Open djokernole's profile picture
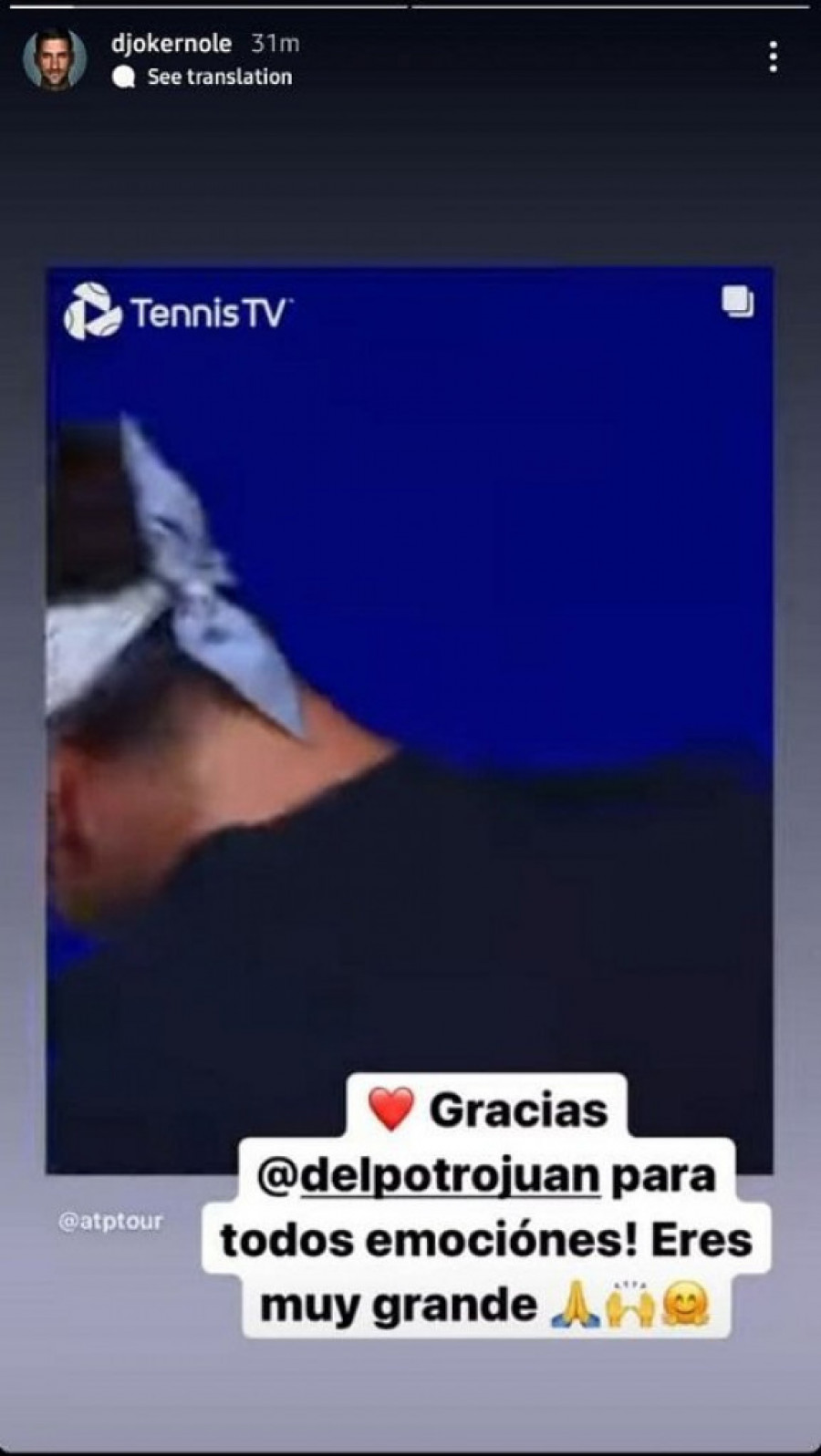 (x=55, y=59)
